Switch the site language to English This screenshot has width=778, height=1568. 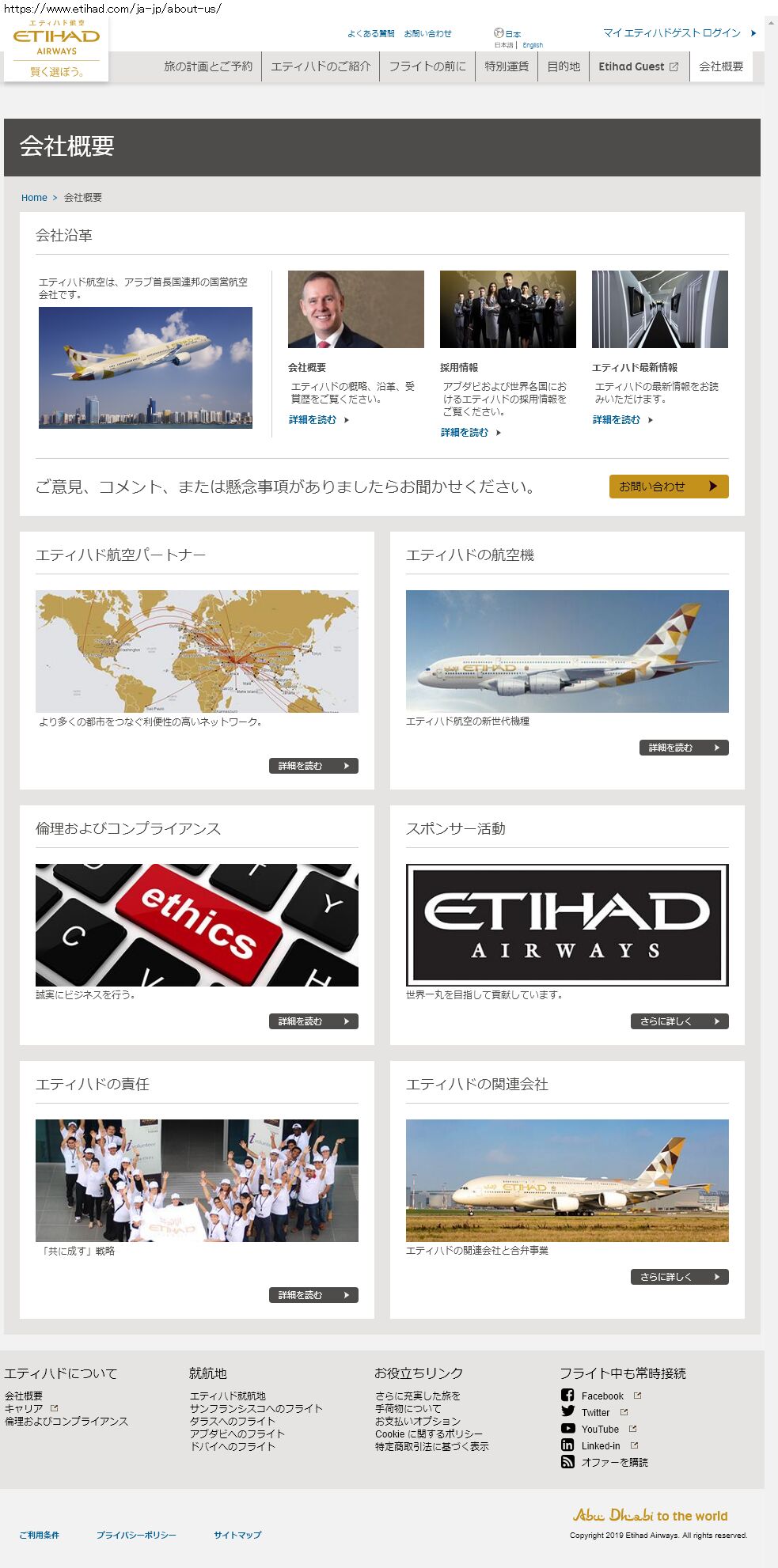[x=533, y=45]
